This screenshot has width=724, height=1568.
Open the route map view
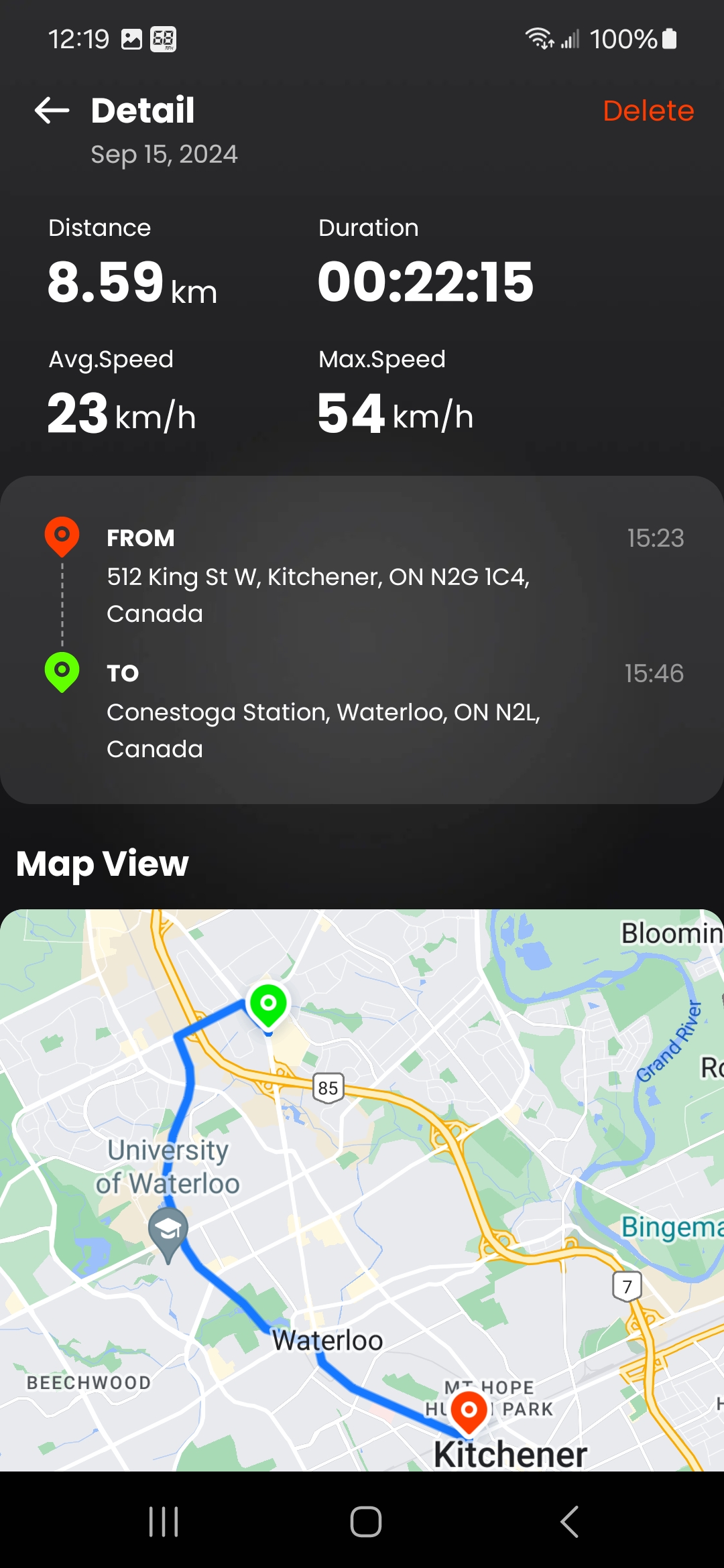pos(362,1189)
